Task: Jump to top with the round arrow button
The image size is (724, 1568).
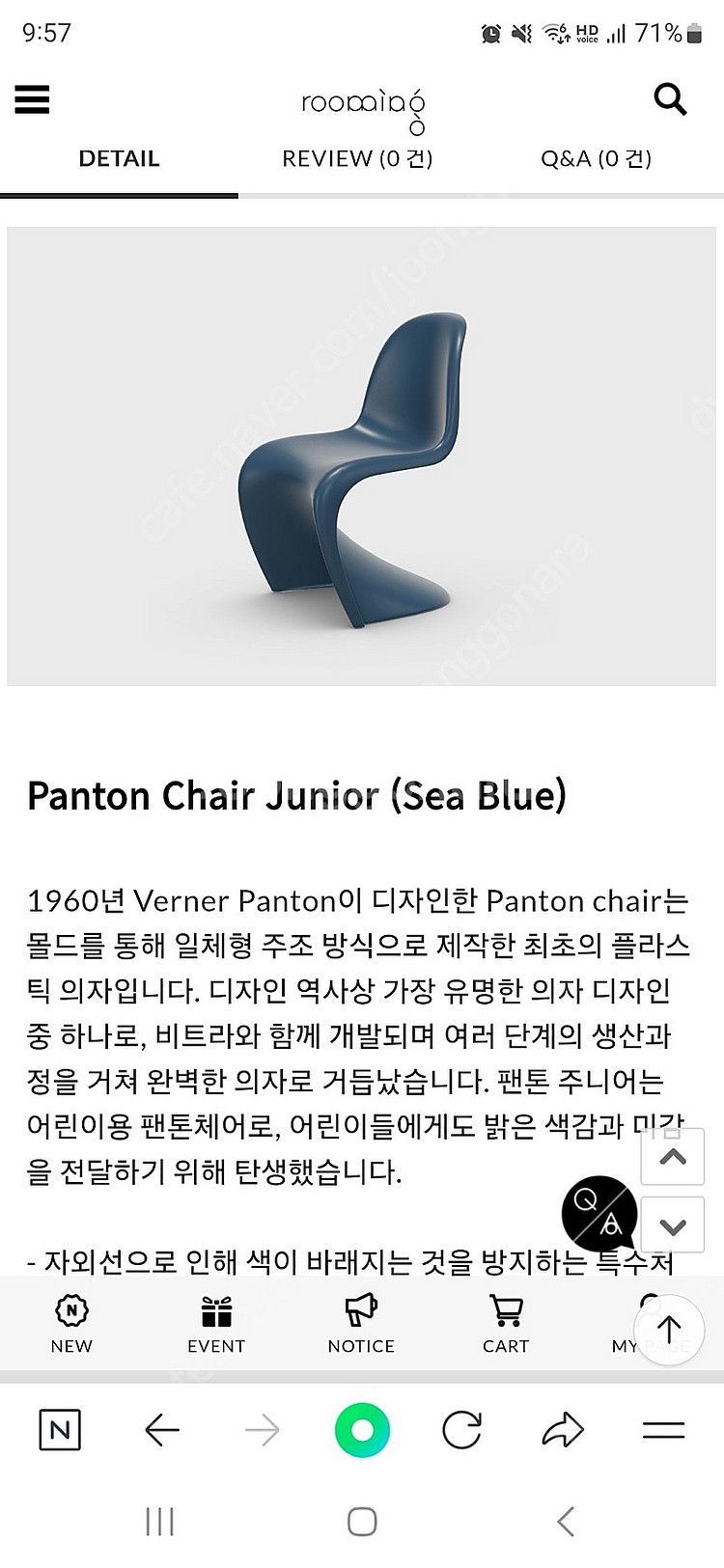Action: (x=669, y=1331)
